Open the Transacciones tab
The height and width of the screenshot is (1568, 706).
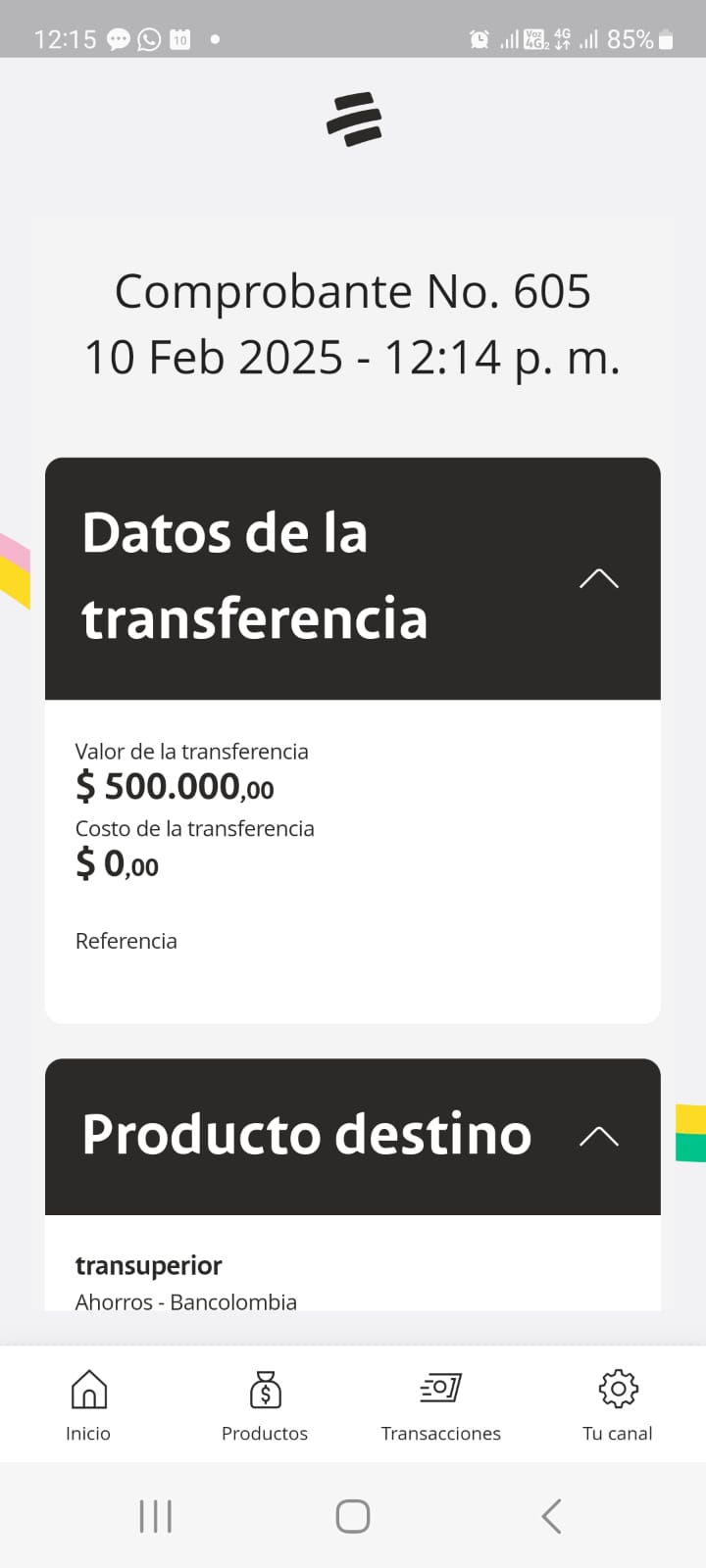point(441,1405)
